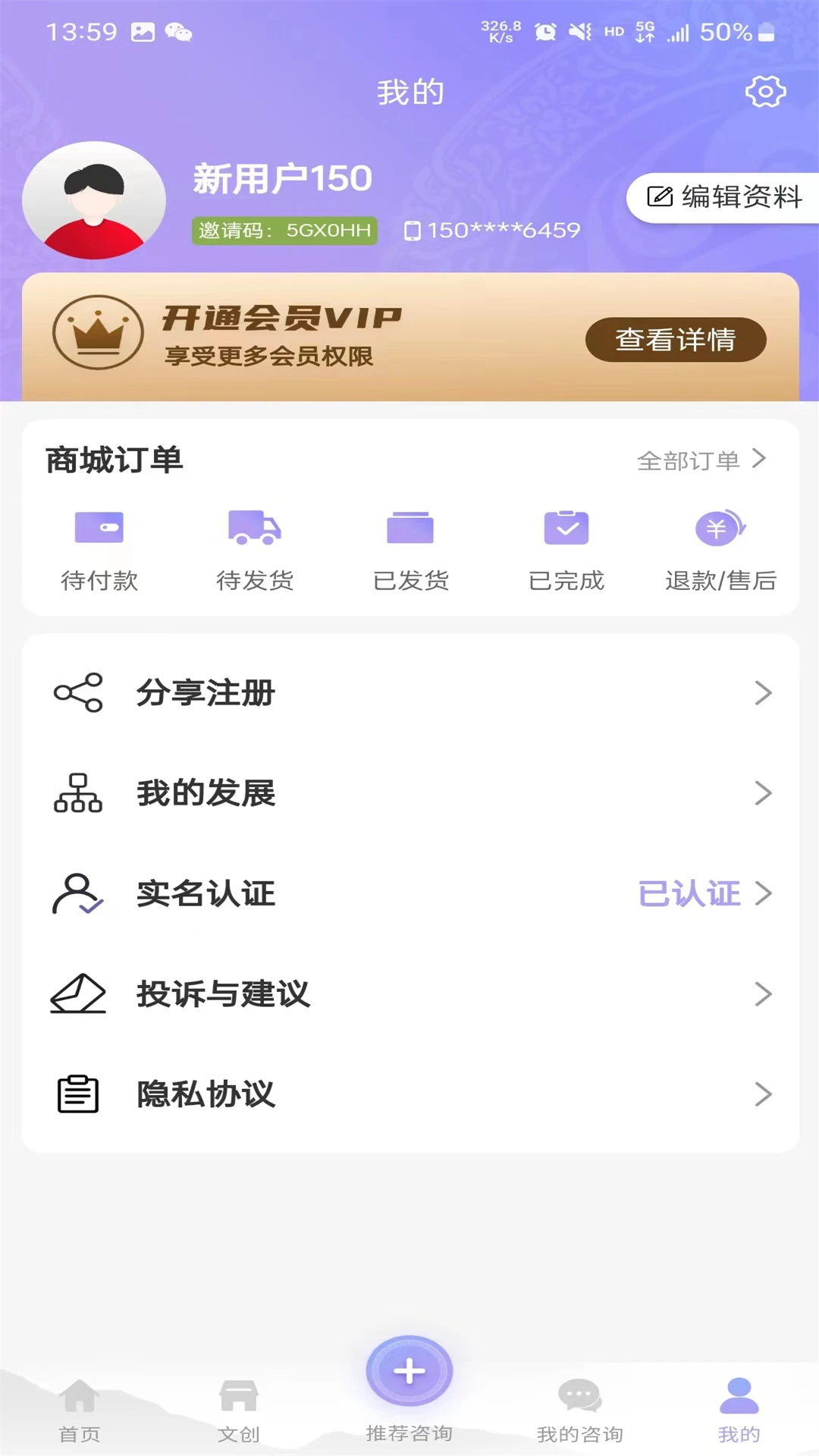Check 实名认证 verified status 已认证
Viewport: 819px width, 1456px height.
tap(689, 894)
